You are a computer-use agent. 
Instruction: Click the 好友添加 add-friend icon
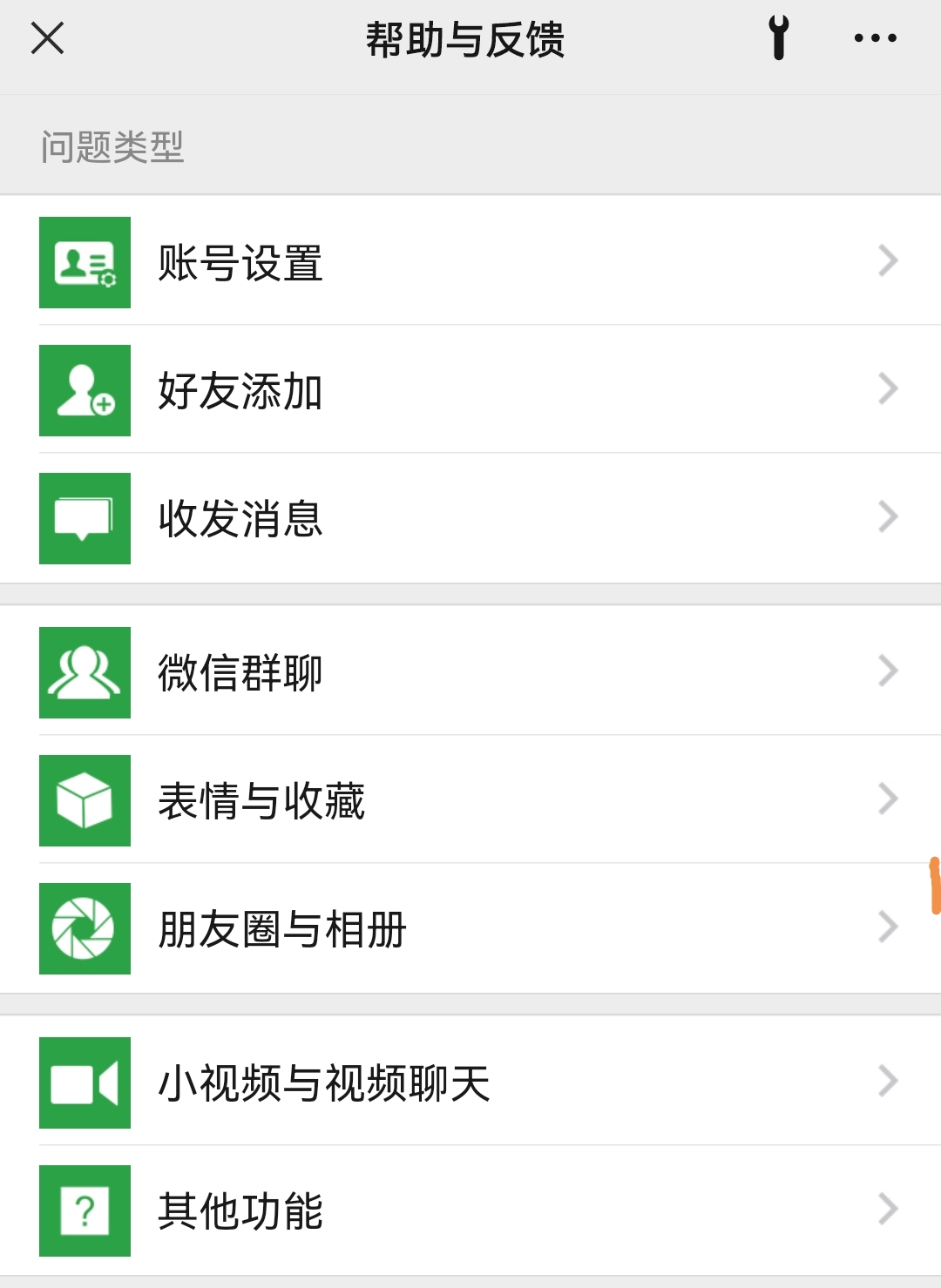[x=84, y=390]
